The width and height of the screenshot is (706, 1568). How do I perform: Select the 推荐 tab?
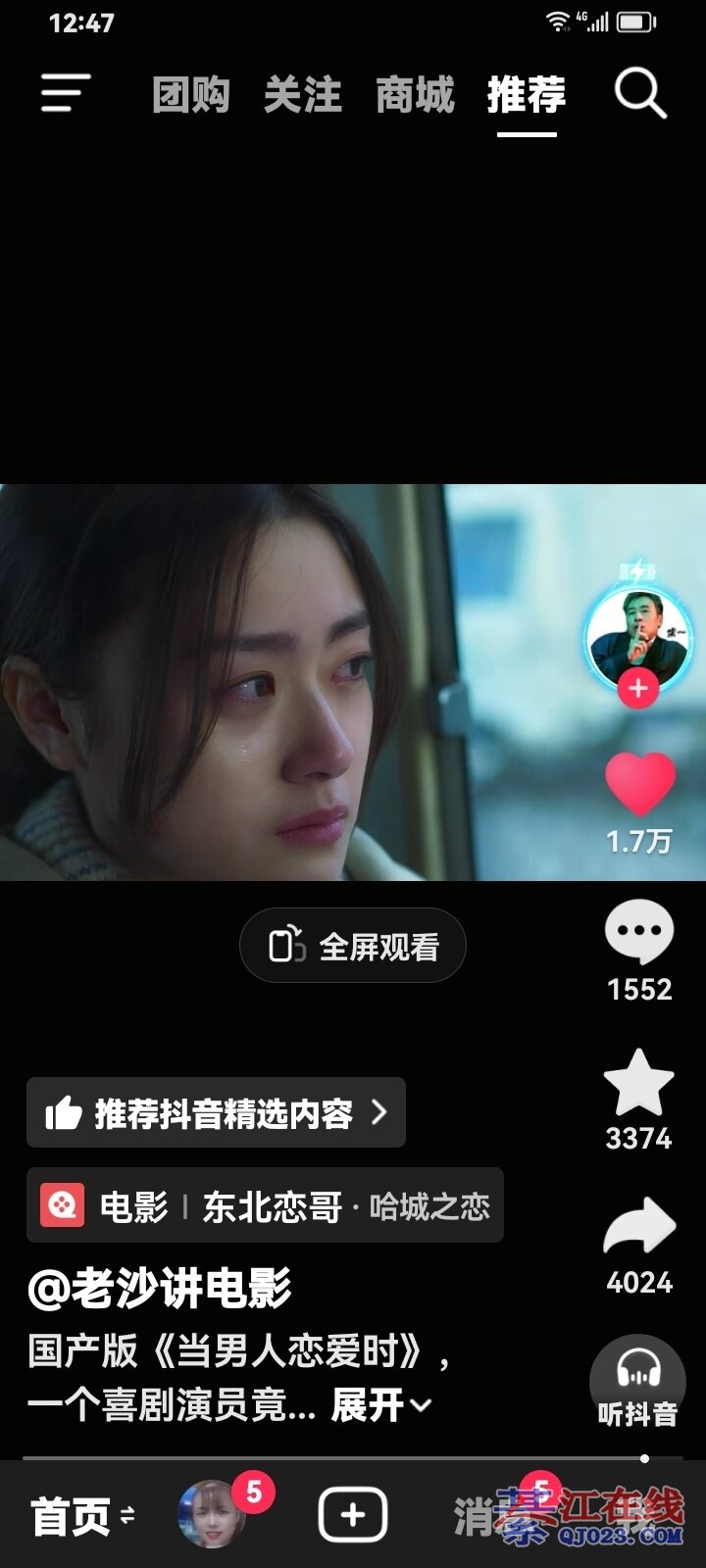(527, 95)
